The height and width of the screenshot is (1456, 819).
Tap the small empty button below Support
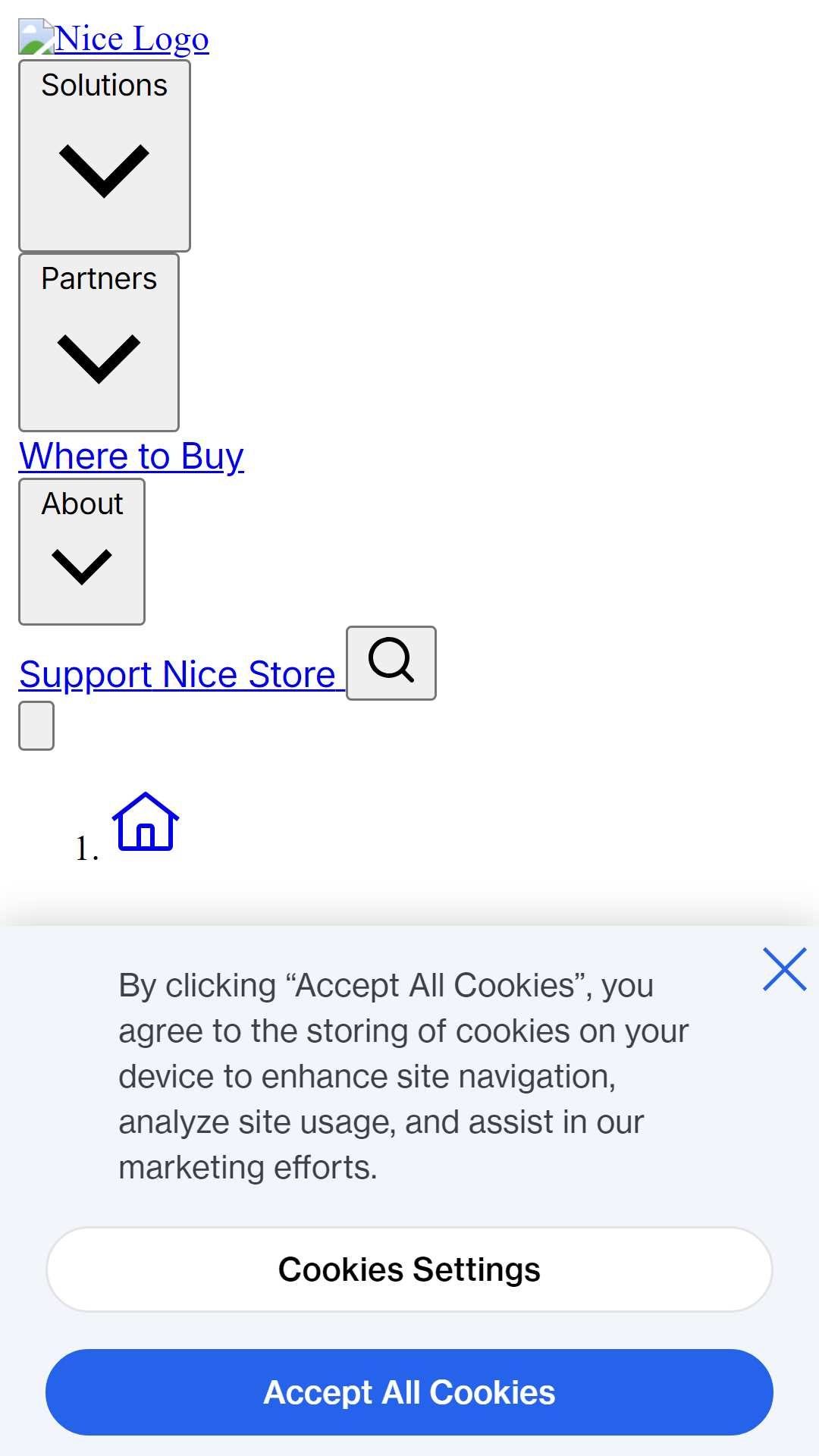(36, 726)
